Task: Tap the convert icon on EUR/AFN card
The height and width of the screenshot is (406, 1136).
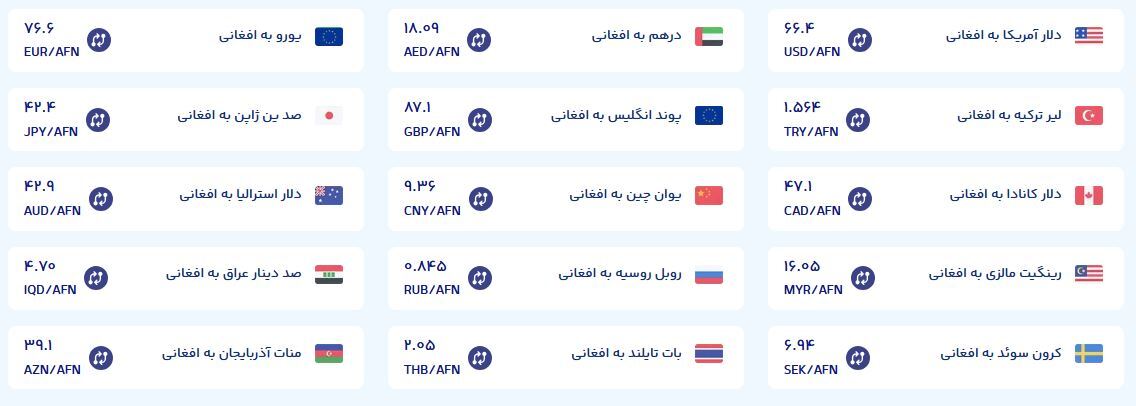Action: 99,41
